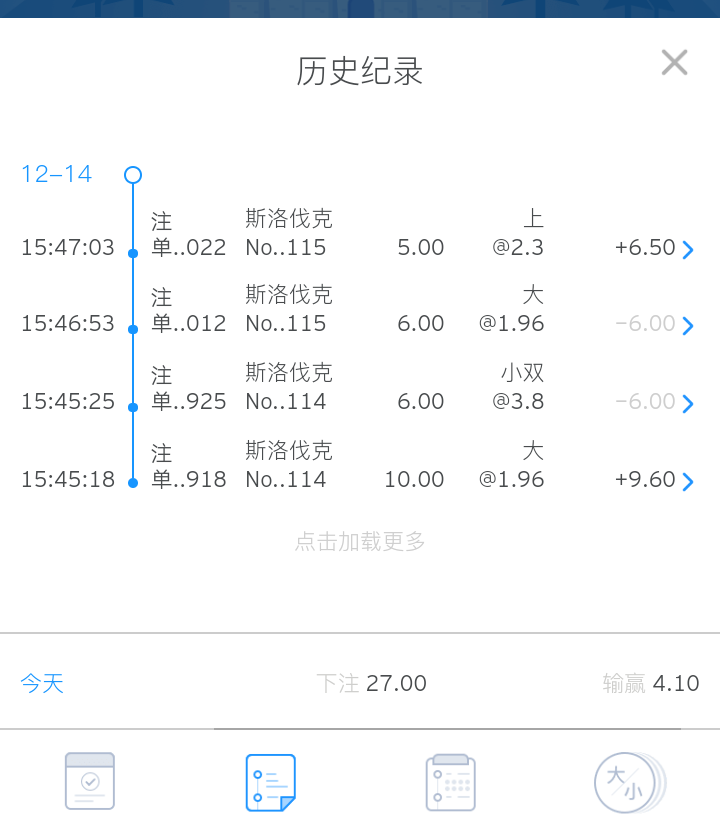720x833 pixels.
Task: Select the 今天 date filter
Action: pos(42,684)
